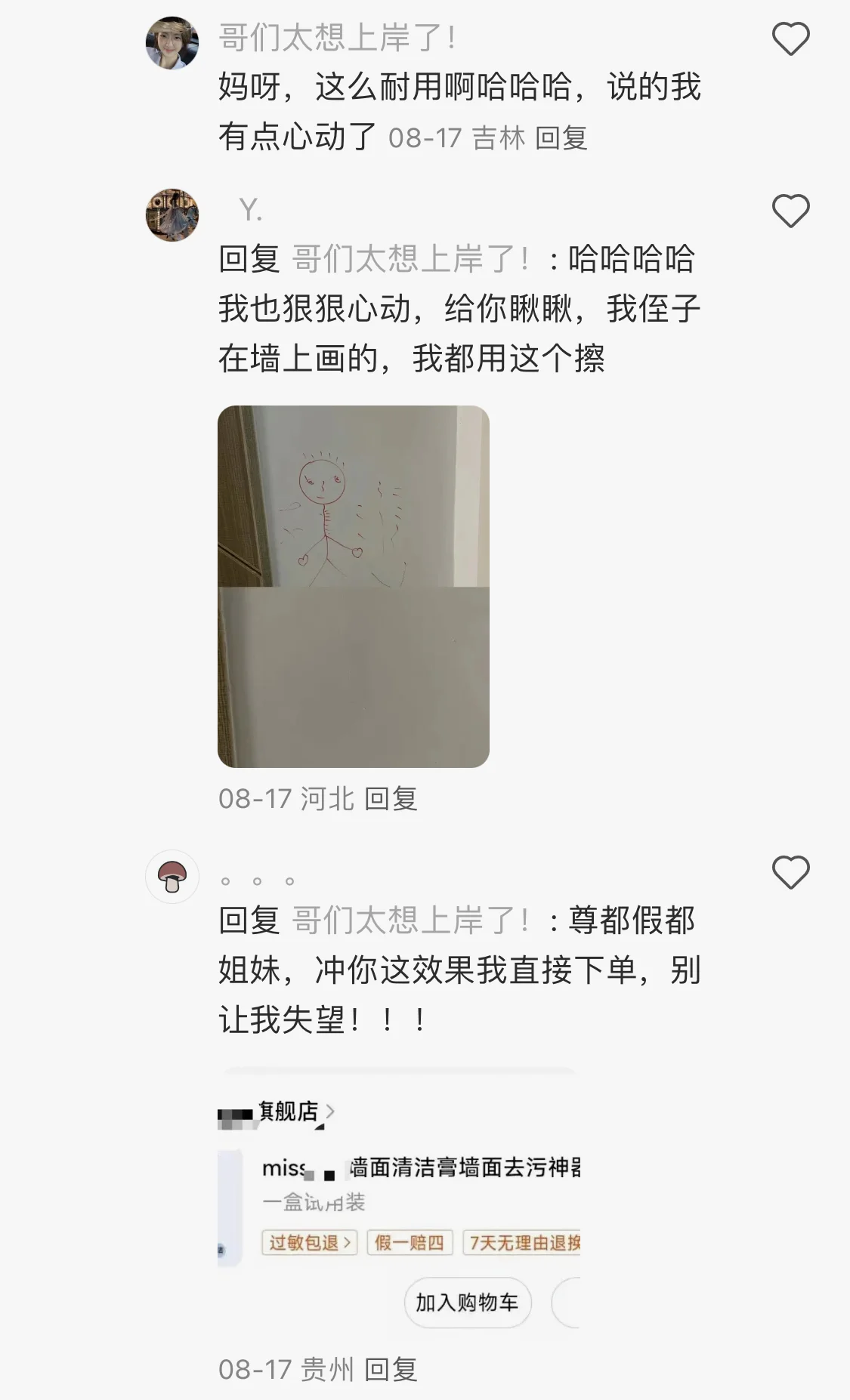Open username Y. above the comment
The image size is (850, 1400).
click(251, 210)
